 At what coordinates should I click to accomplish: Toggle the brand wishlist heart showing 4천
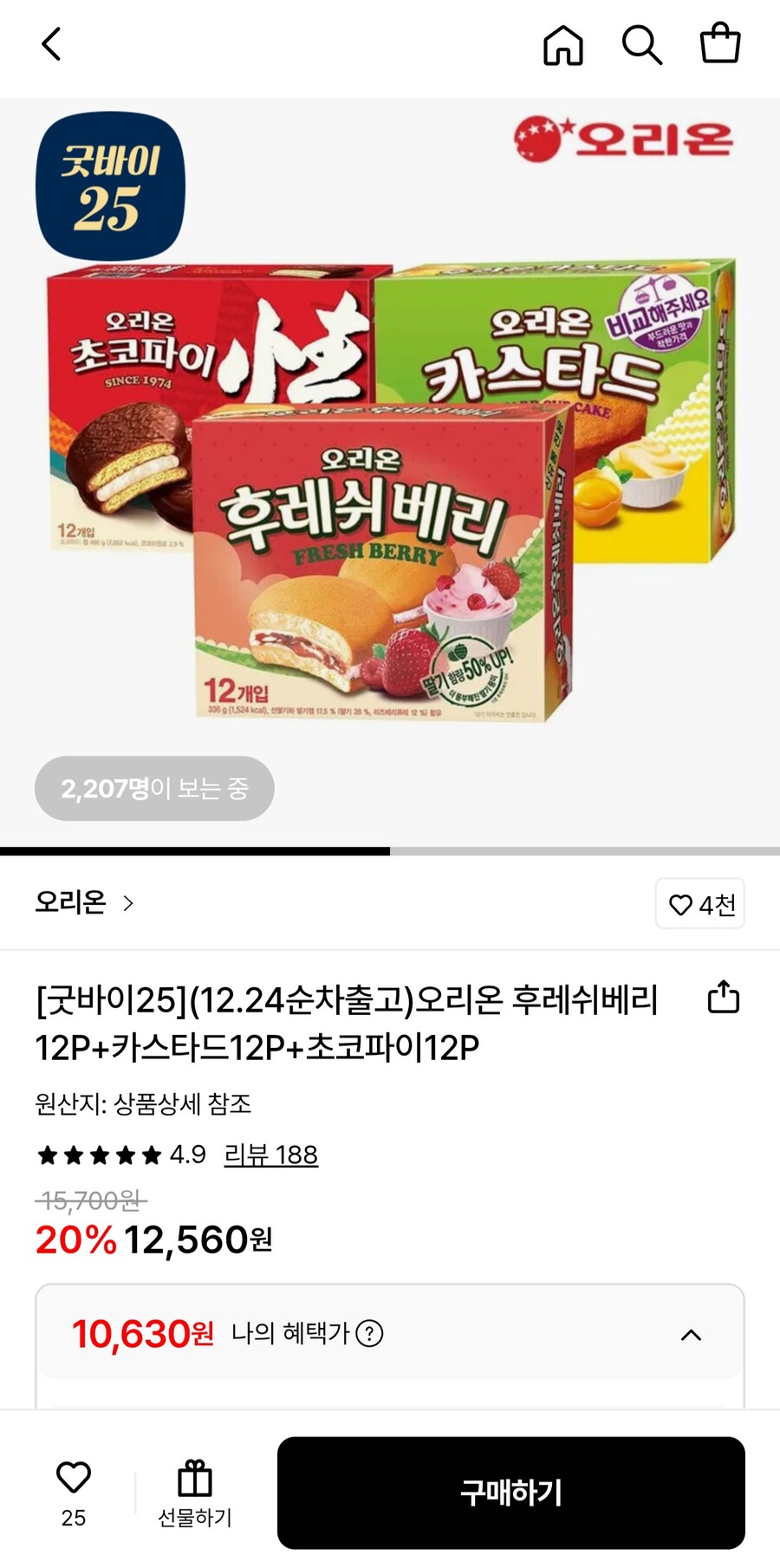[x=699, y=904]
